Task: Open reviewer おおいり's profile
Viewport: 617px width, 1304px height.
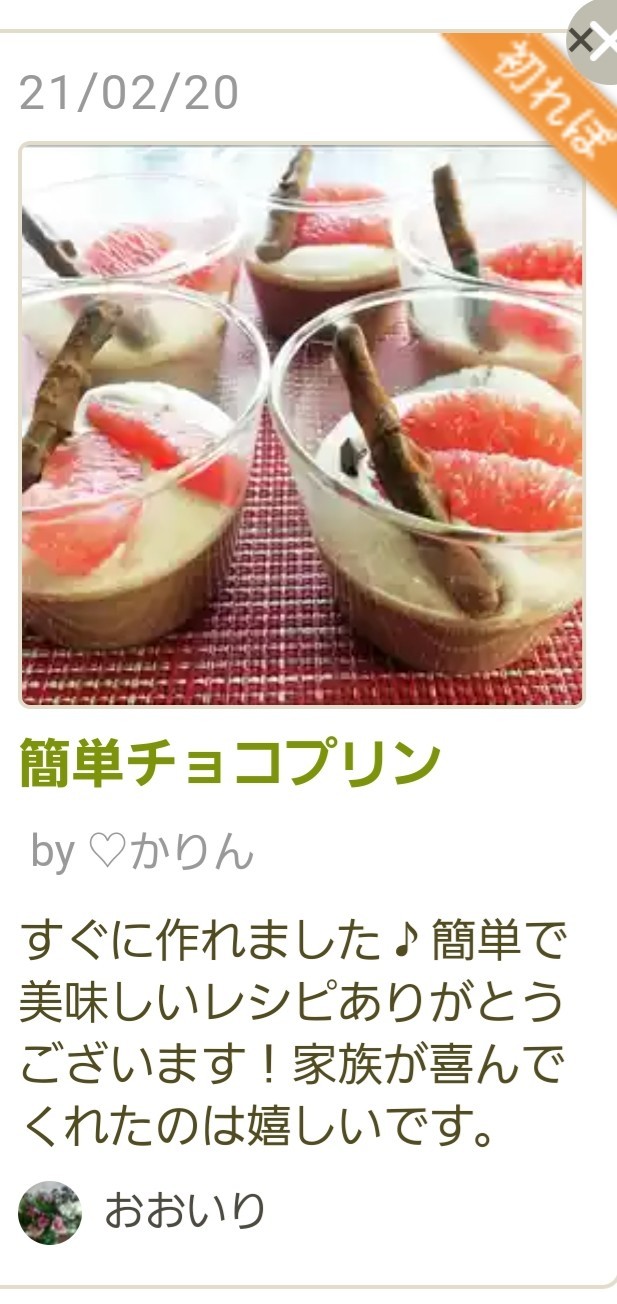Action: pos(185,1211)
